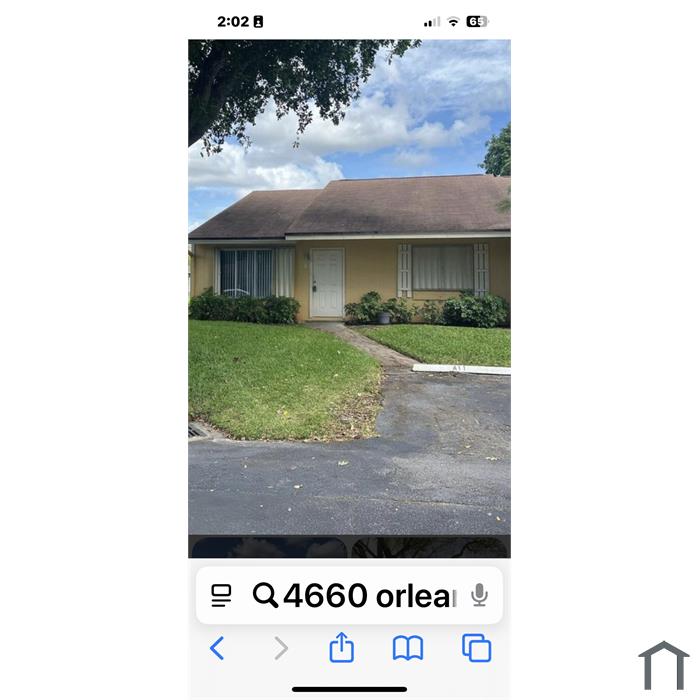Open Safari bookmarks
Screen dimensions: 700x700
pos(408,648)
